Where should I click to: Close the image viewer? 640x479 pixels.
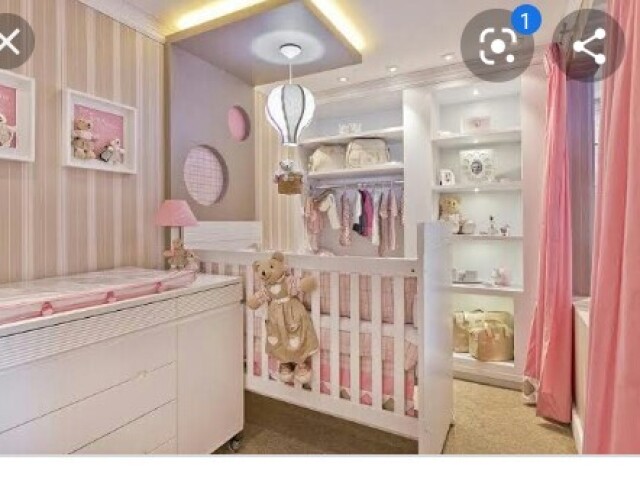(9, 42)
